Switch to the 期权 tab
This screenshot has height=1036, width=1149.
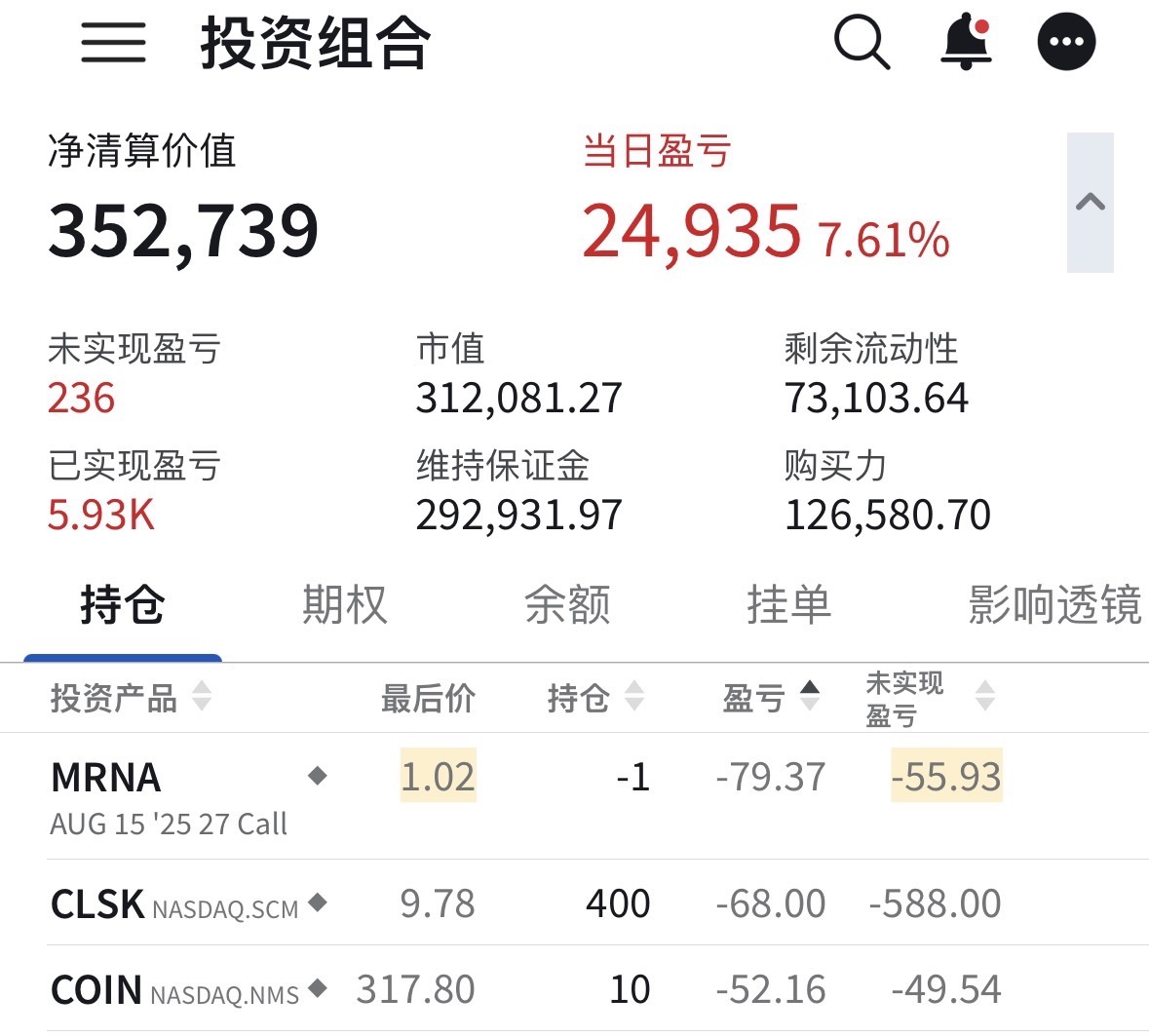(x=344, y=605)
